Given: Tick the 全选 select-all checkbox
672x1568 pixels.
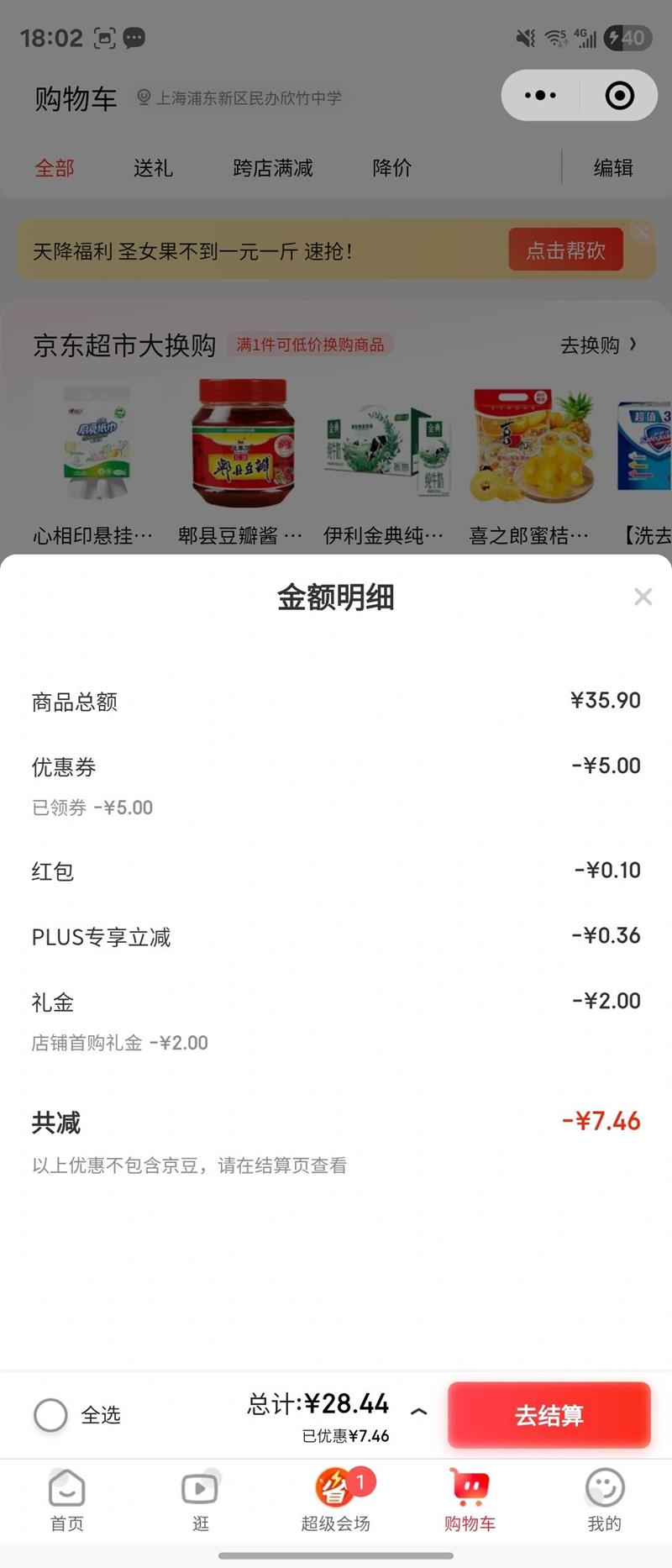Looking at the screenshot, I should 50,1415.
